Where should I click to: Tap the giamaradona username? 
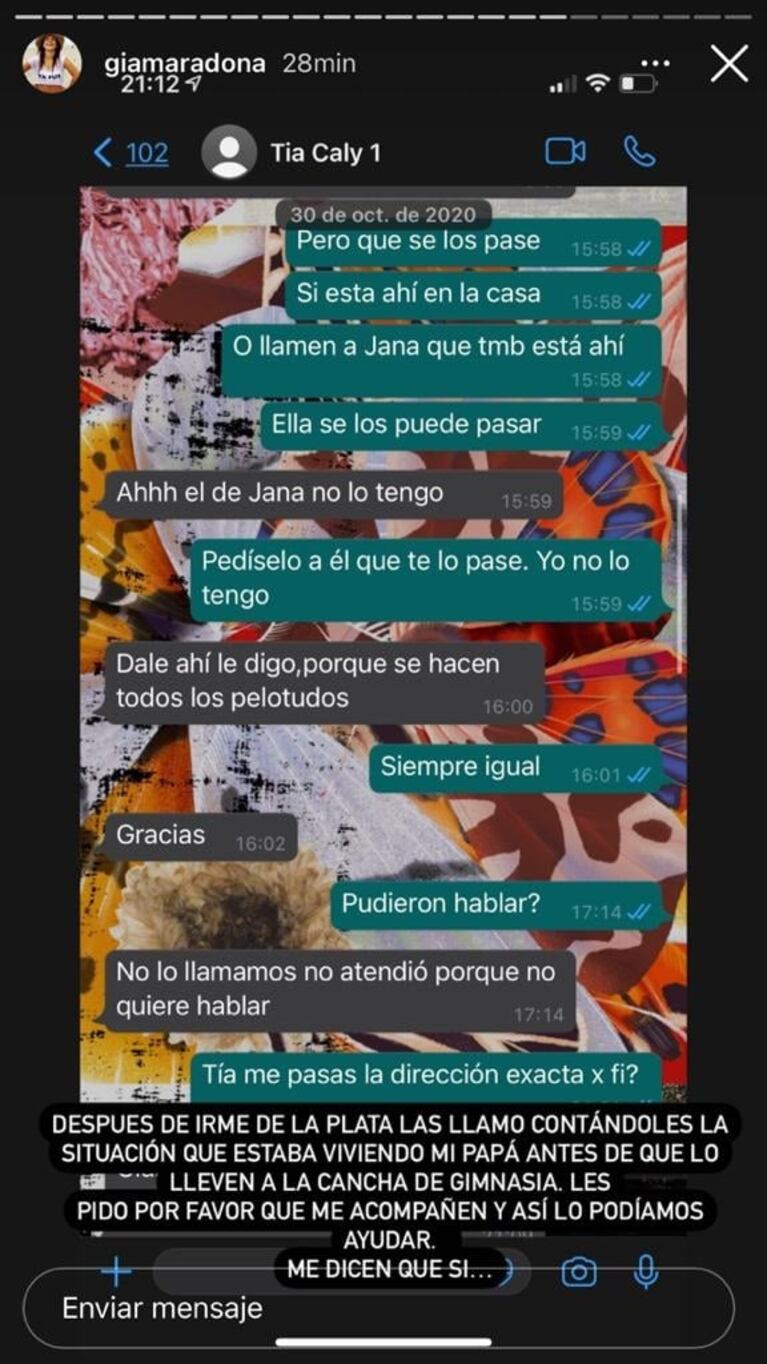tap(184, 63)
